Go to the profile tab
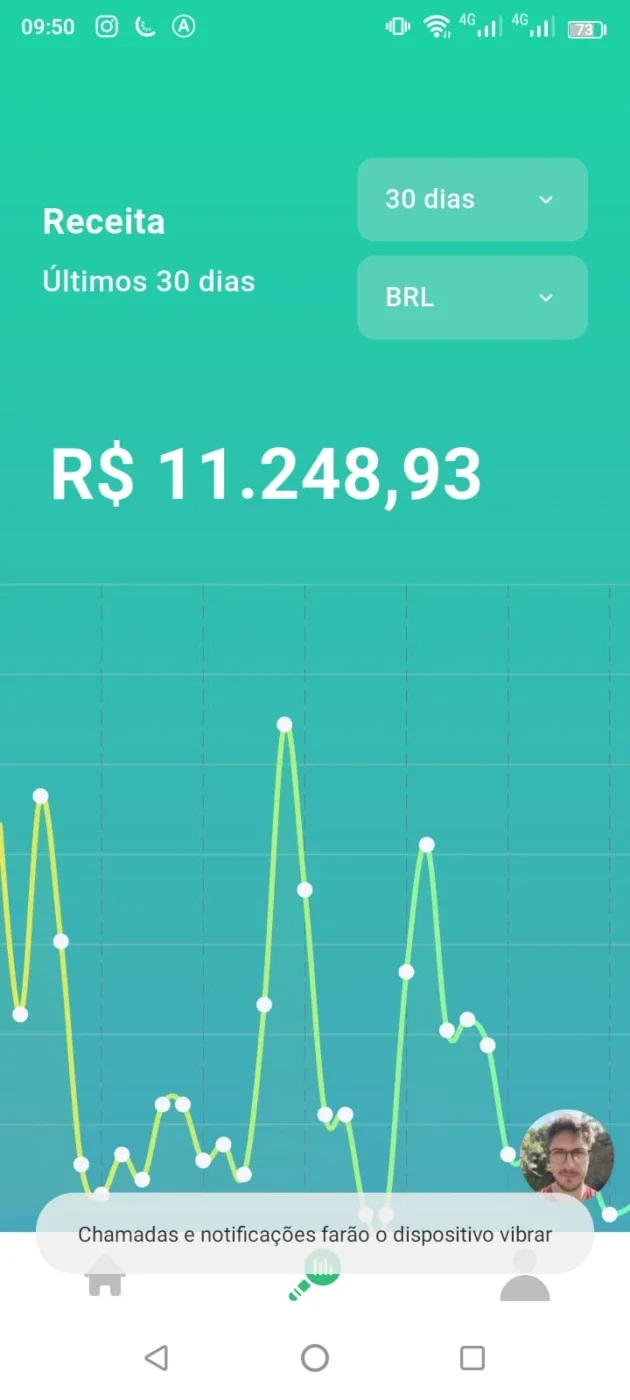 tap(525, 1275)
